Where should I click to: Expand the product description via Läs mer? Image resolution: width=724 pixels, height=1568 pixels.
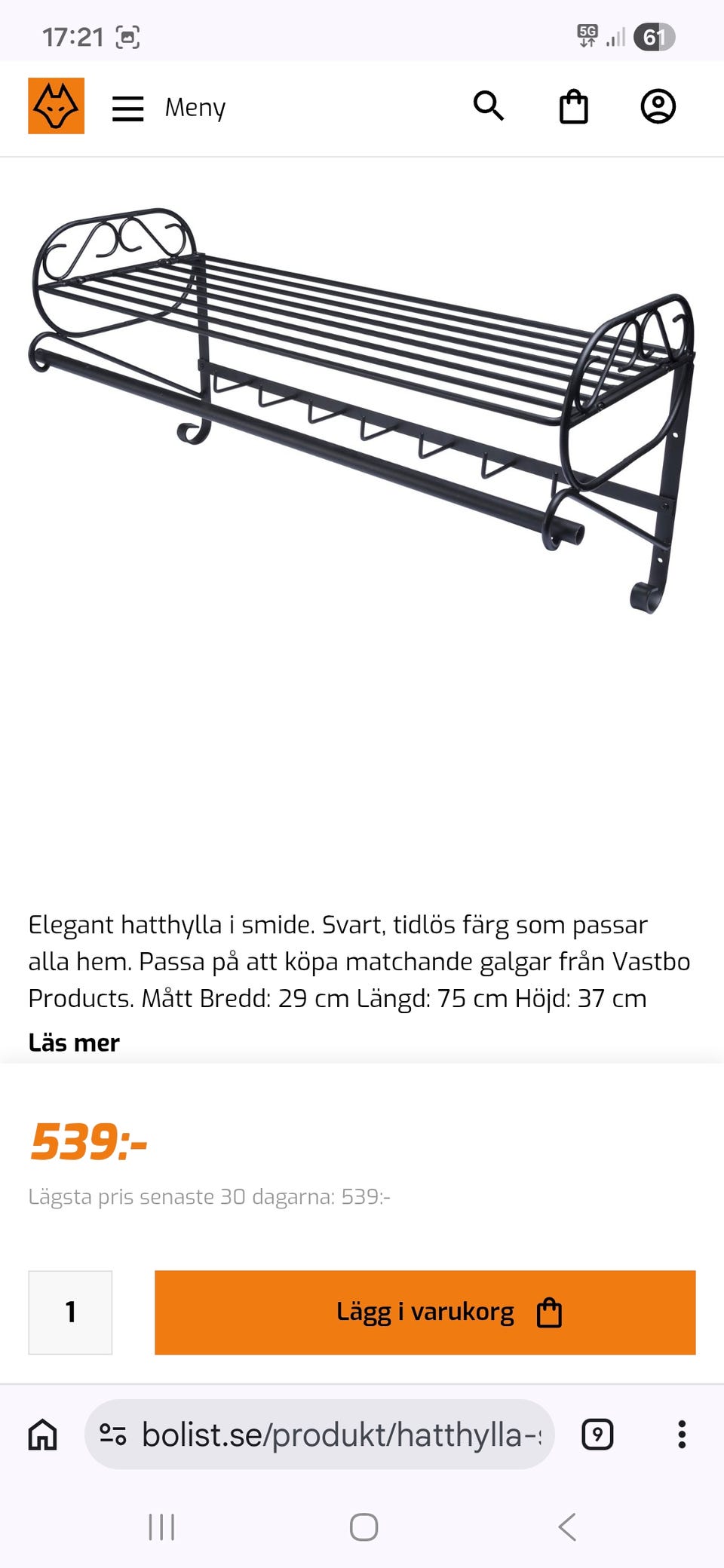pos(74,1043)
